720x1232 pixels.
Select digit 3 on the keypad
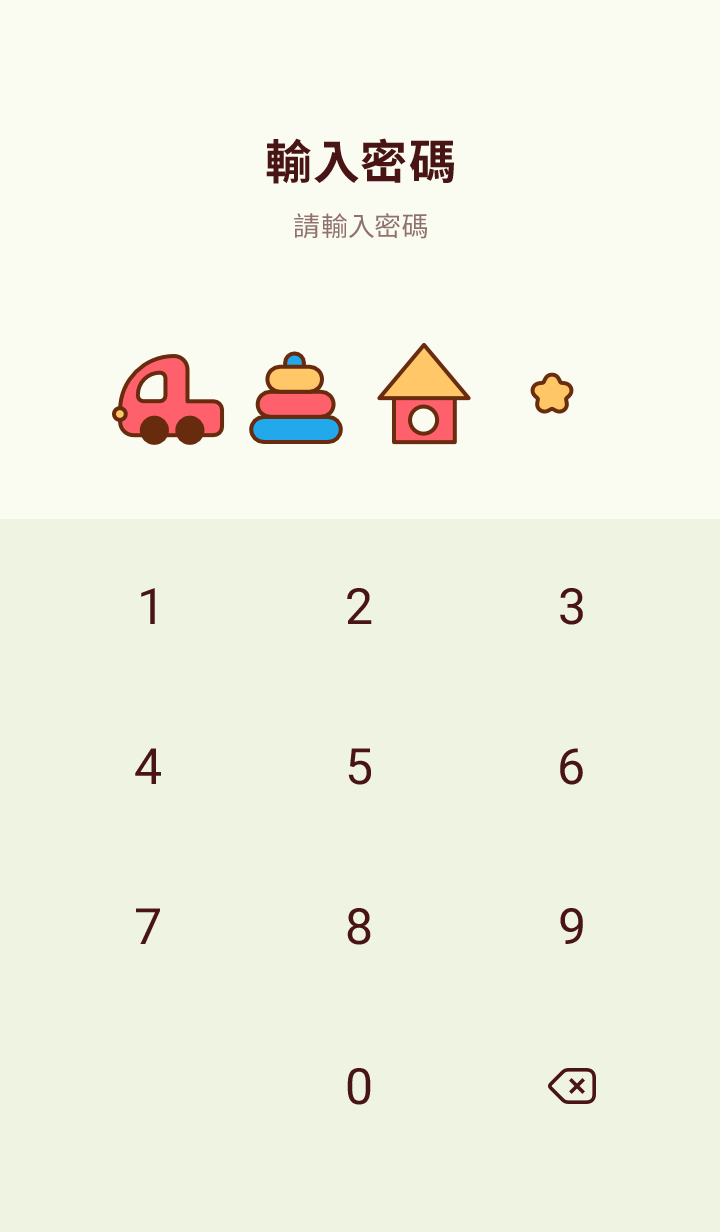(571, 607)
